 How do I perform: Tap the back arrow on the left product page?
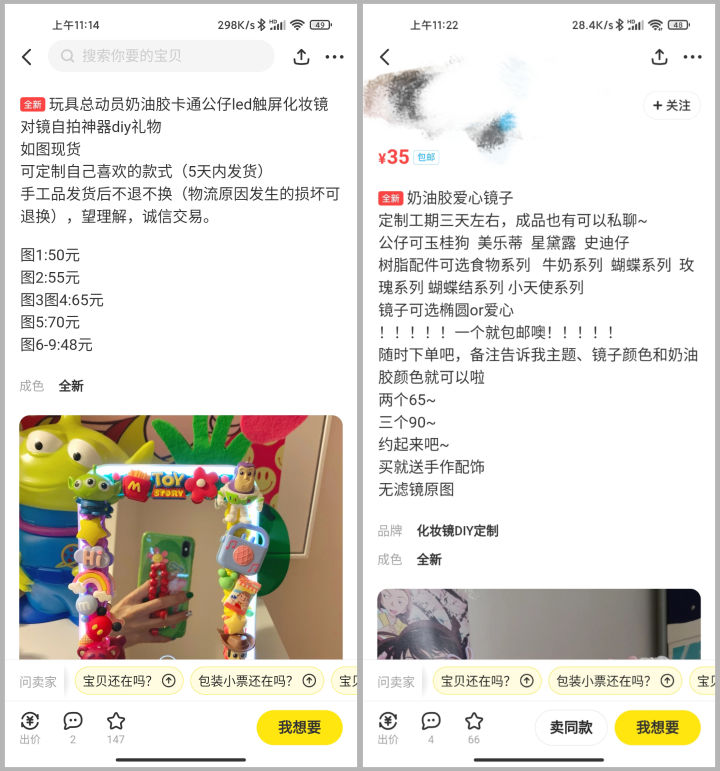tap(27, 58)
